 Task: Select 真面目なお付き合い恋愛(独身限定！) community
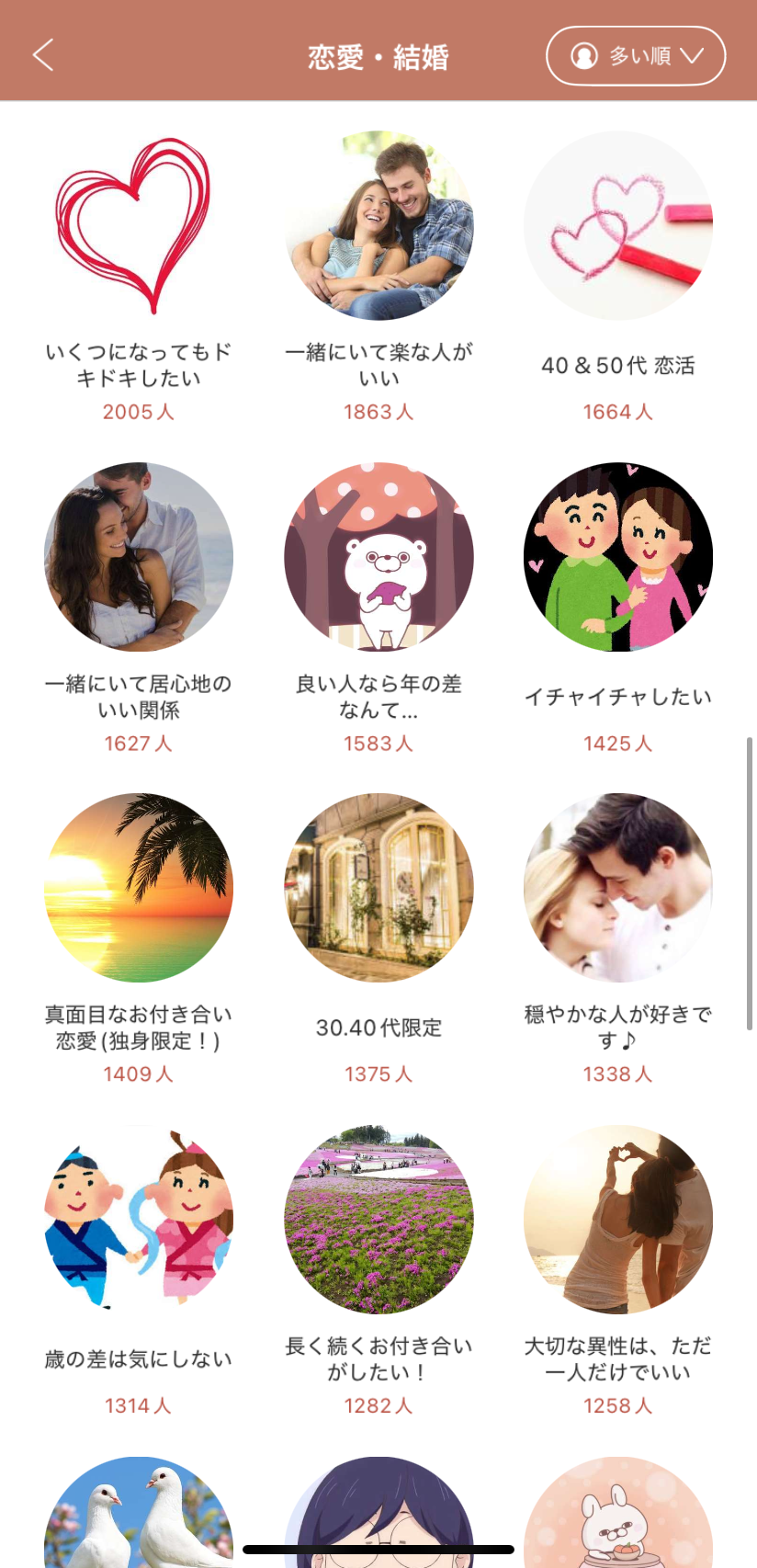coord(139,888)
